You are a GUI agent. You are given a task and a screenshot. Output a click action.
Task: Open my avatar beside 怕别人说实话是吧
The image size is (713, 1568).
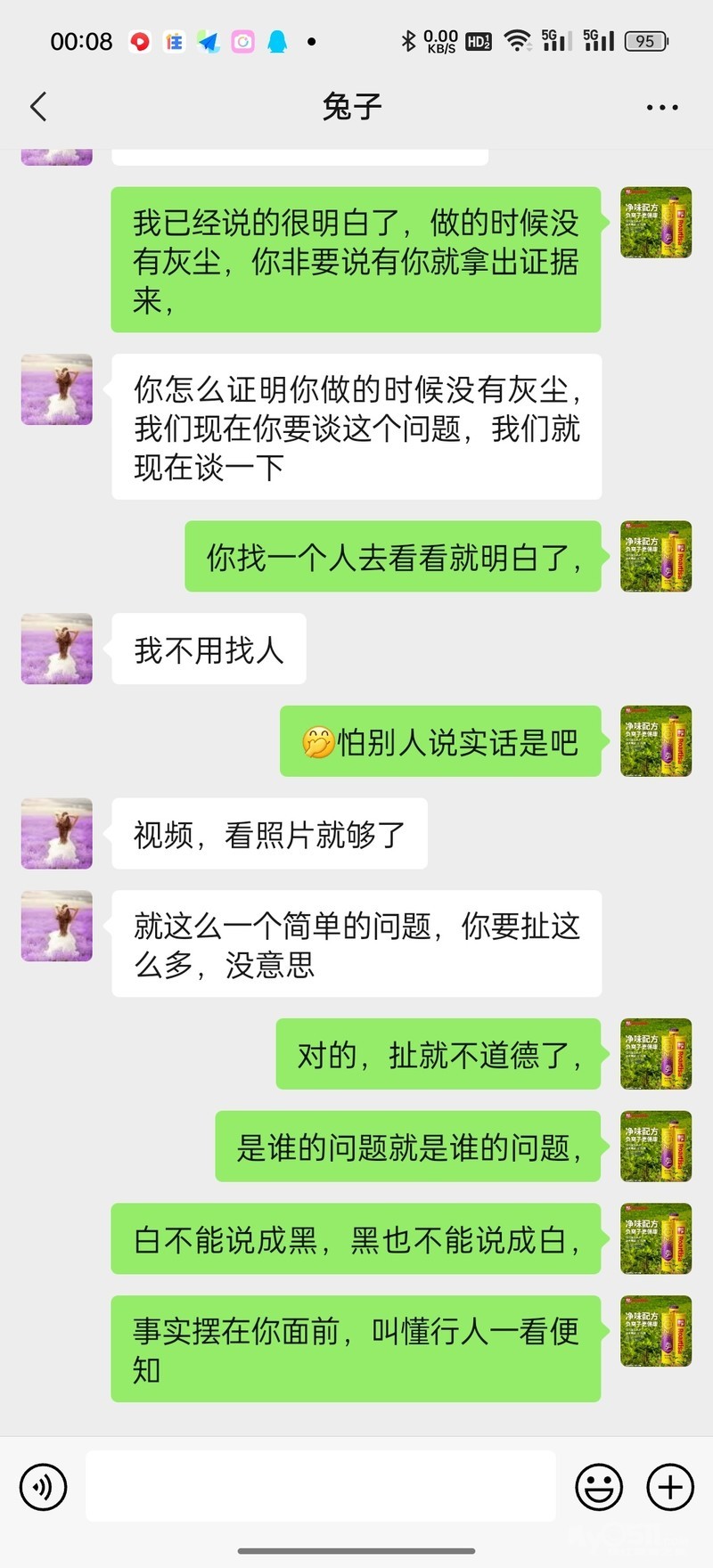coord(656,741)
